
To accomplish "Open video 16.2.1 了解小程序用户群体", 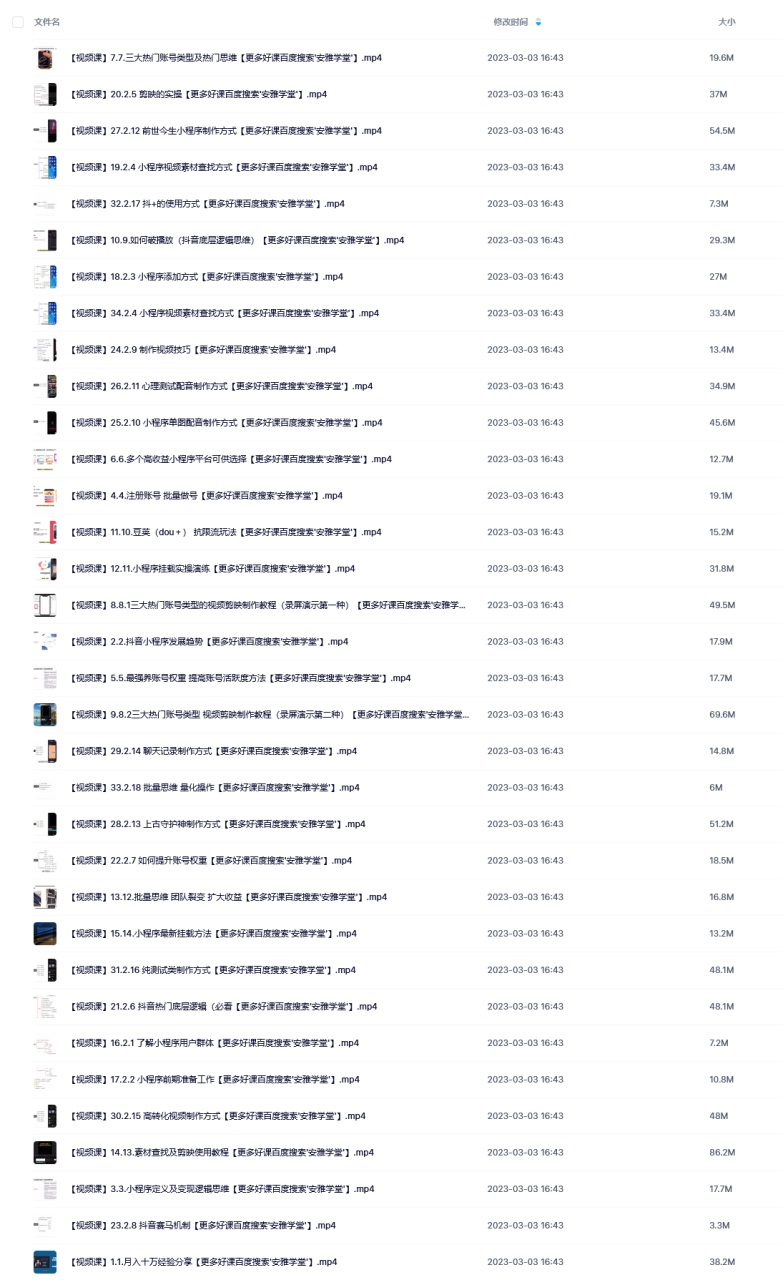I will 214,1043.
